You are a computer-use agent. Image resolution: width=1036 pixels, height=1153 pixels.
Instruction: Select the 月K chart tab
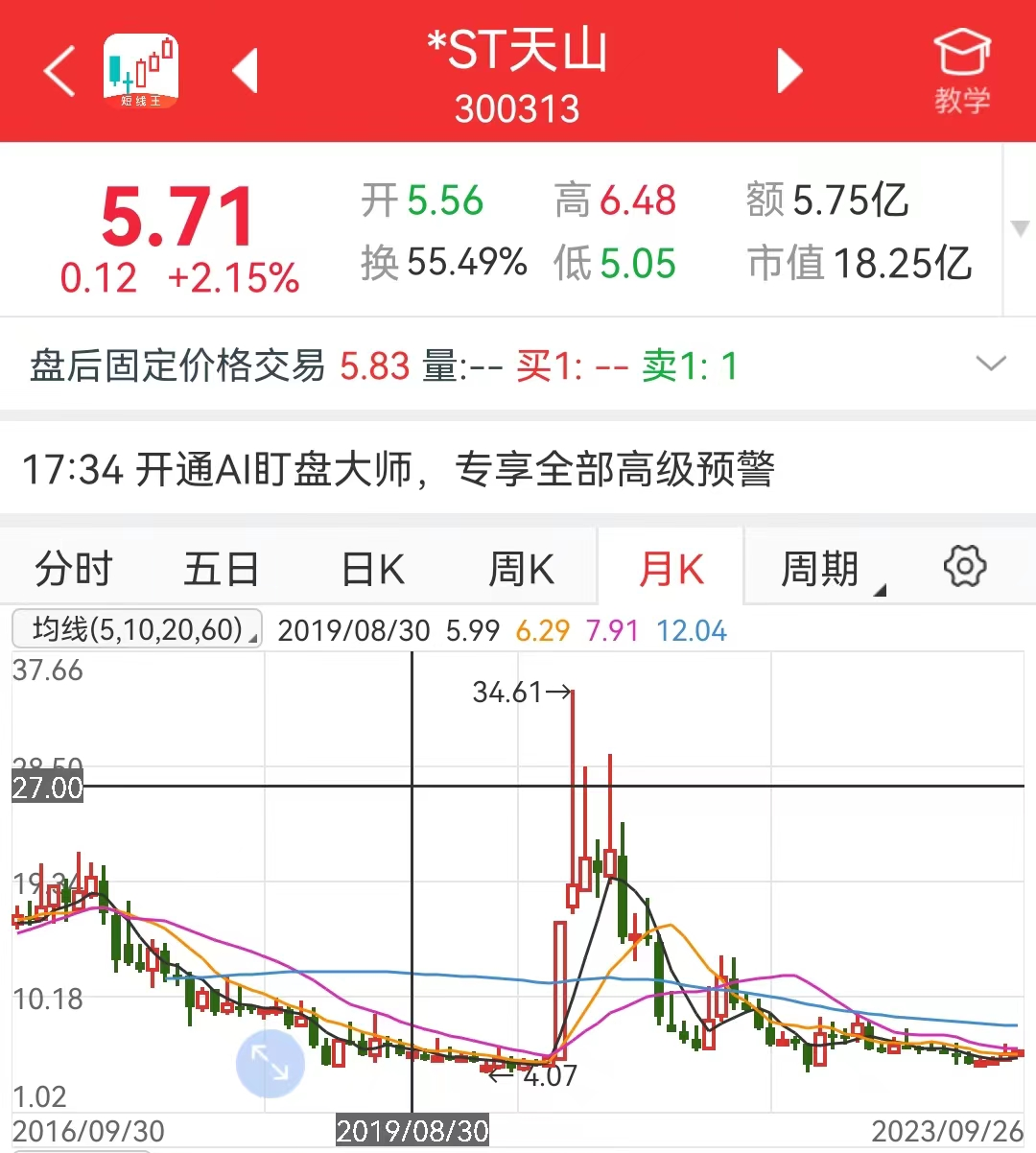click(671, 569)
